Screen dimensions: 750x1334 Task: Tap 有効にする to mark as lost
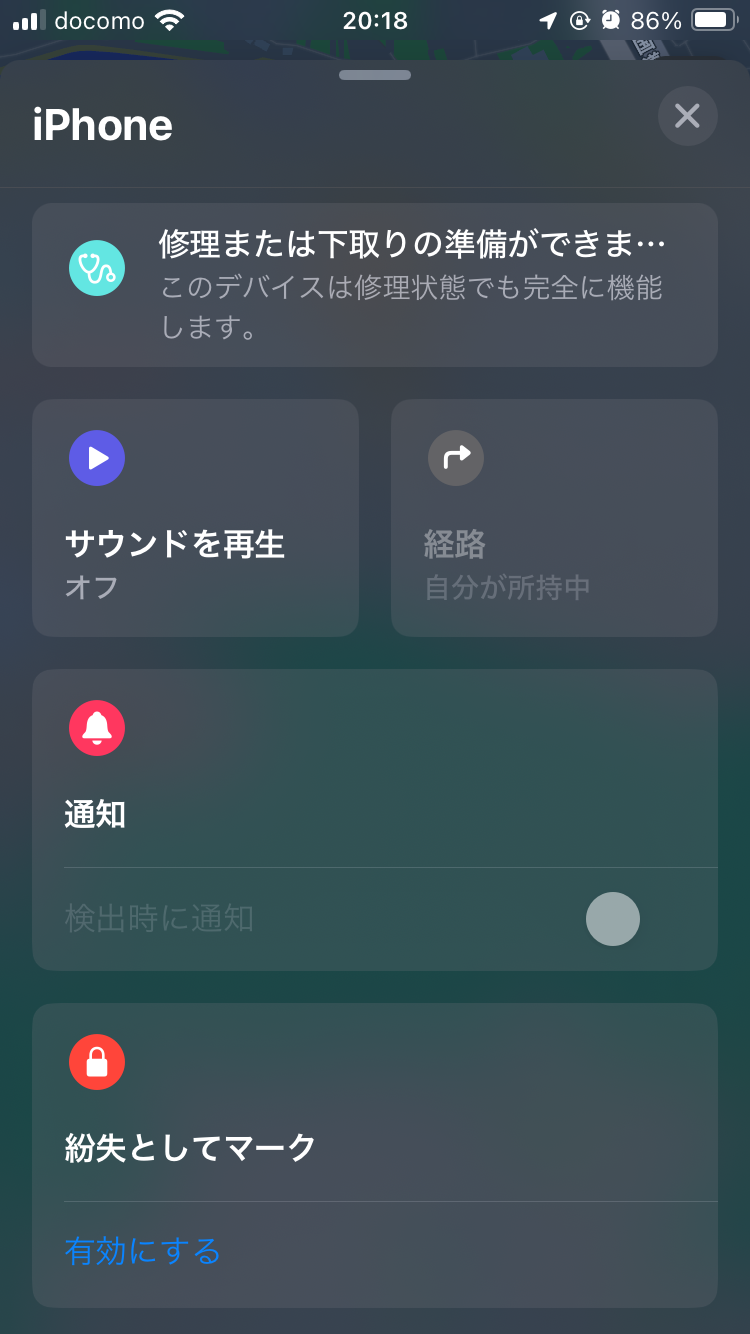(x=143, y=1251)
